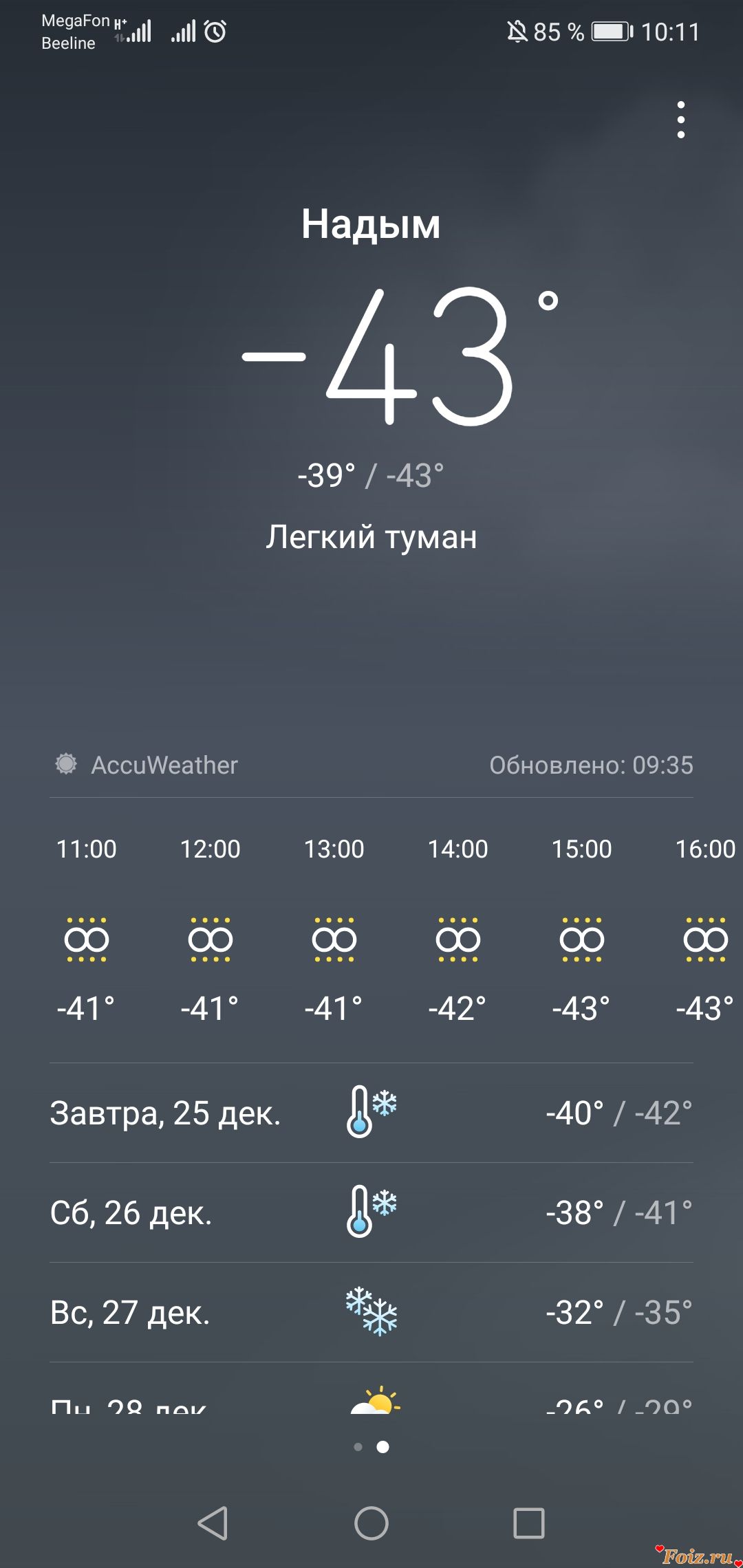
Task: Open the recent apps view
Action: 529,1523
